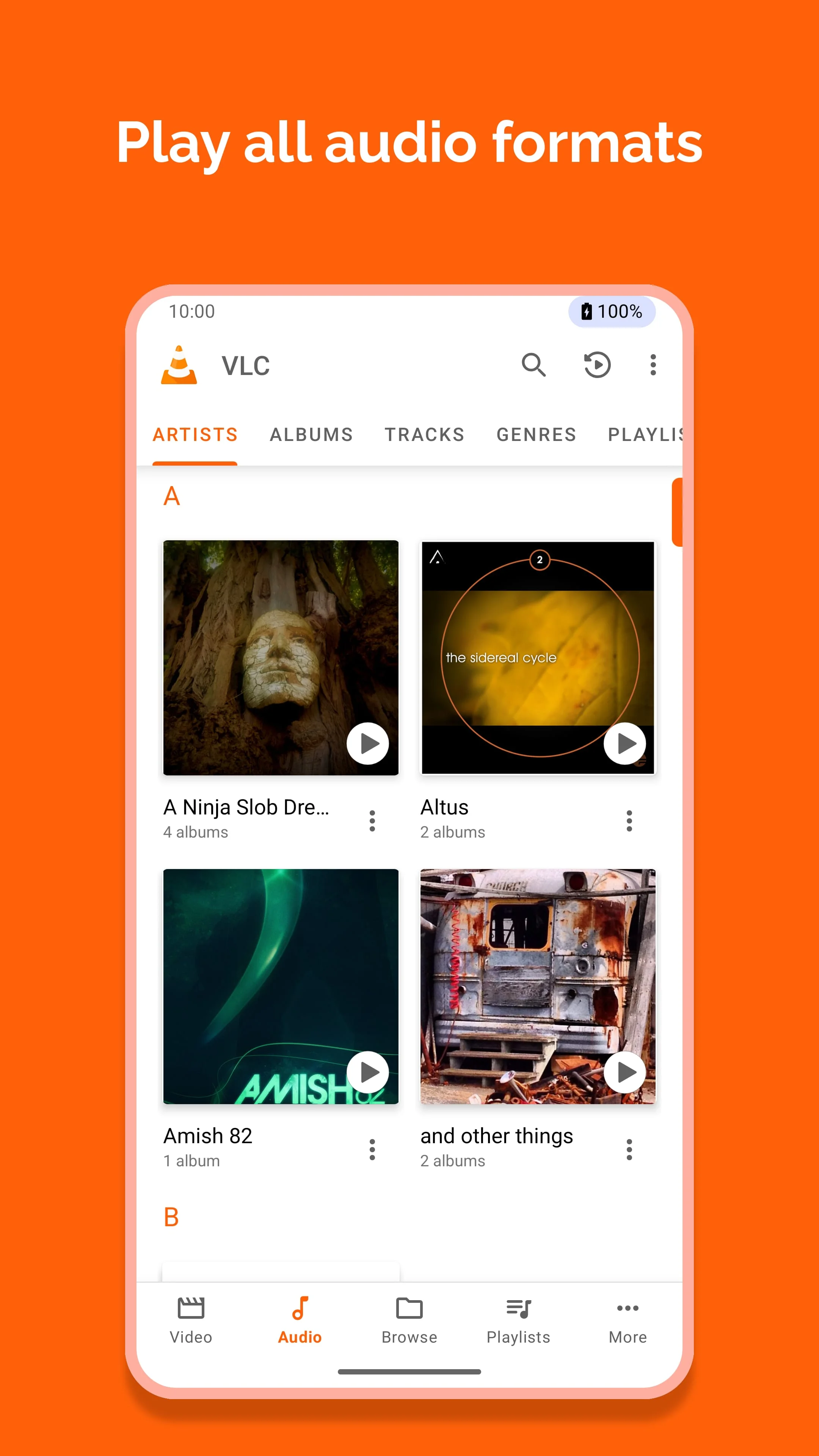Play the Altus artist from its cover
The width and height of the screenshot is (819, 1456).
click(x=624, y=743)
